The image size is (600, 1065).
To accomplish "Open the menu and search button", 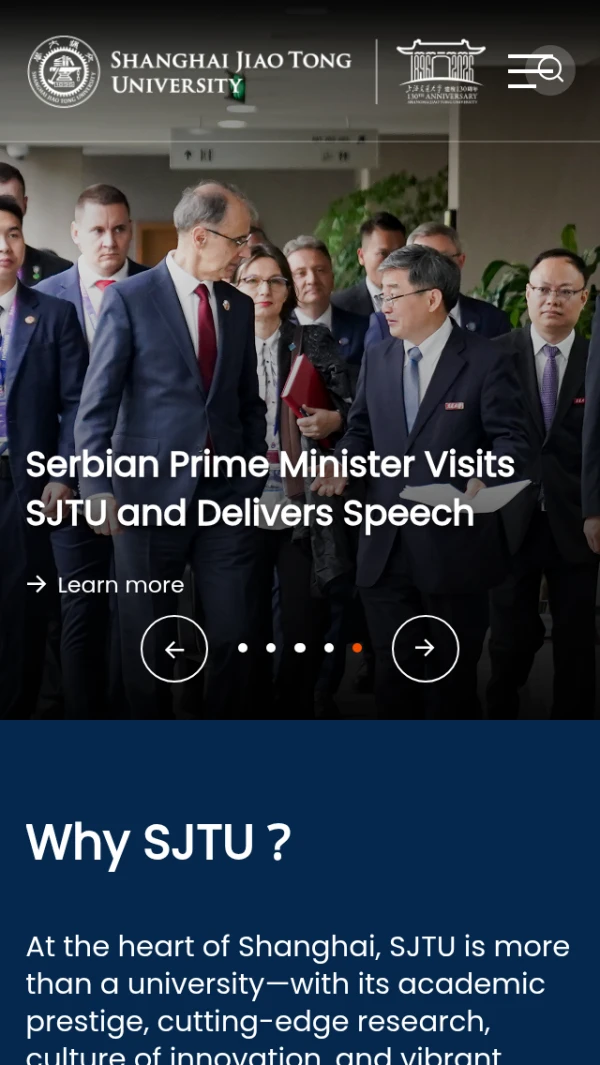I will click(538, 71).
